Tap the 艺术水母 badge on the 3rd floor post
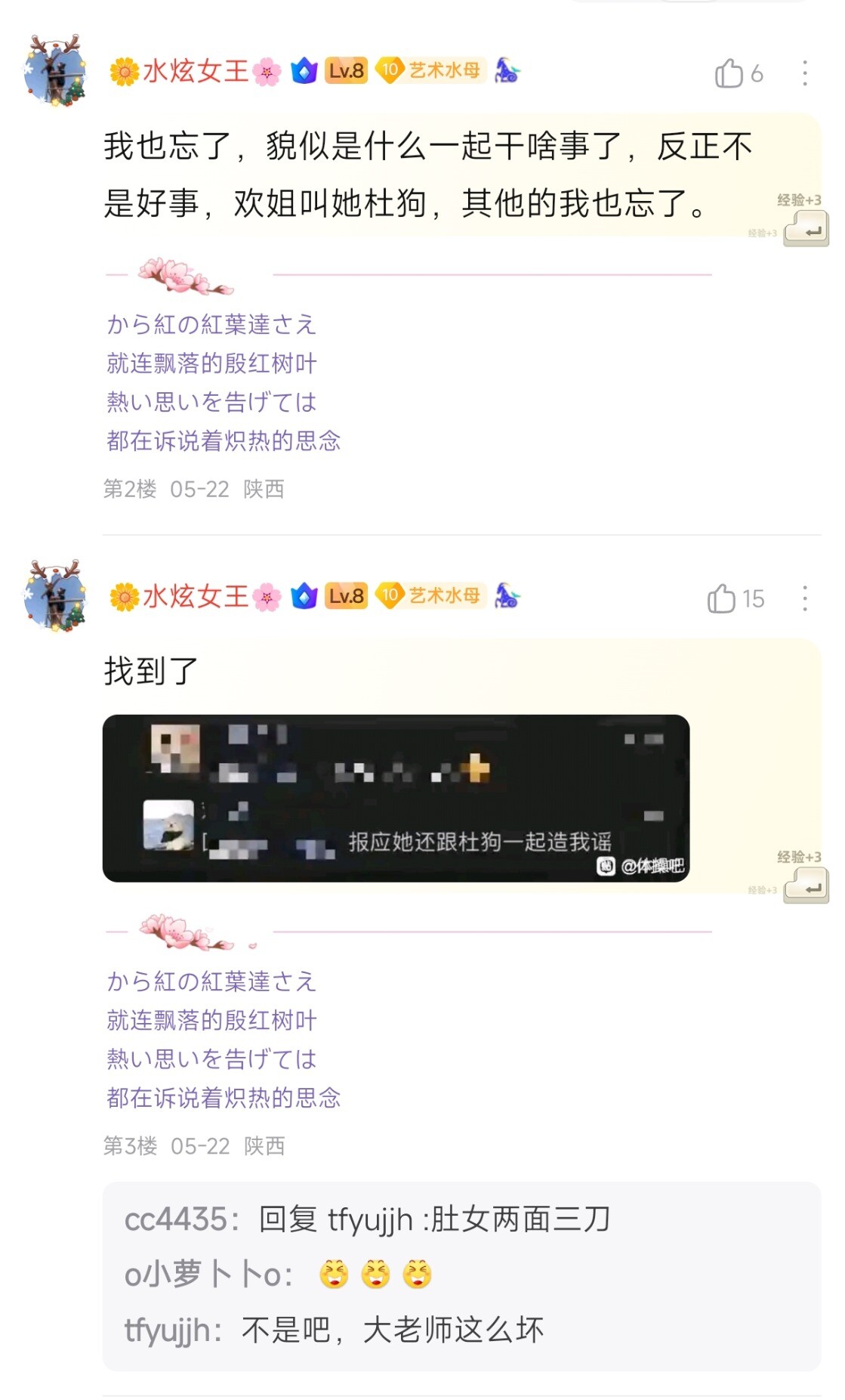Viewport: 845px width, 1400px height. (x=430, y=596)
